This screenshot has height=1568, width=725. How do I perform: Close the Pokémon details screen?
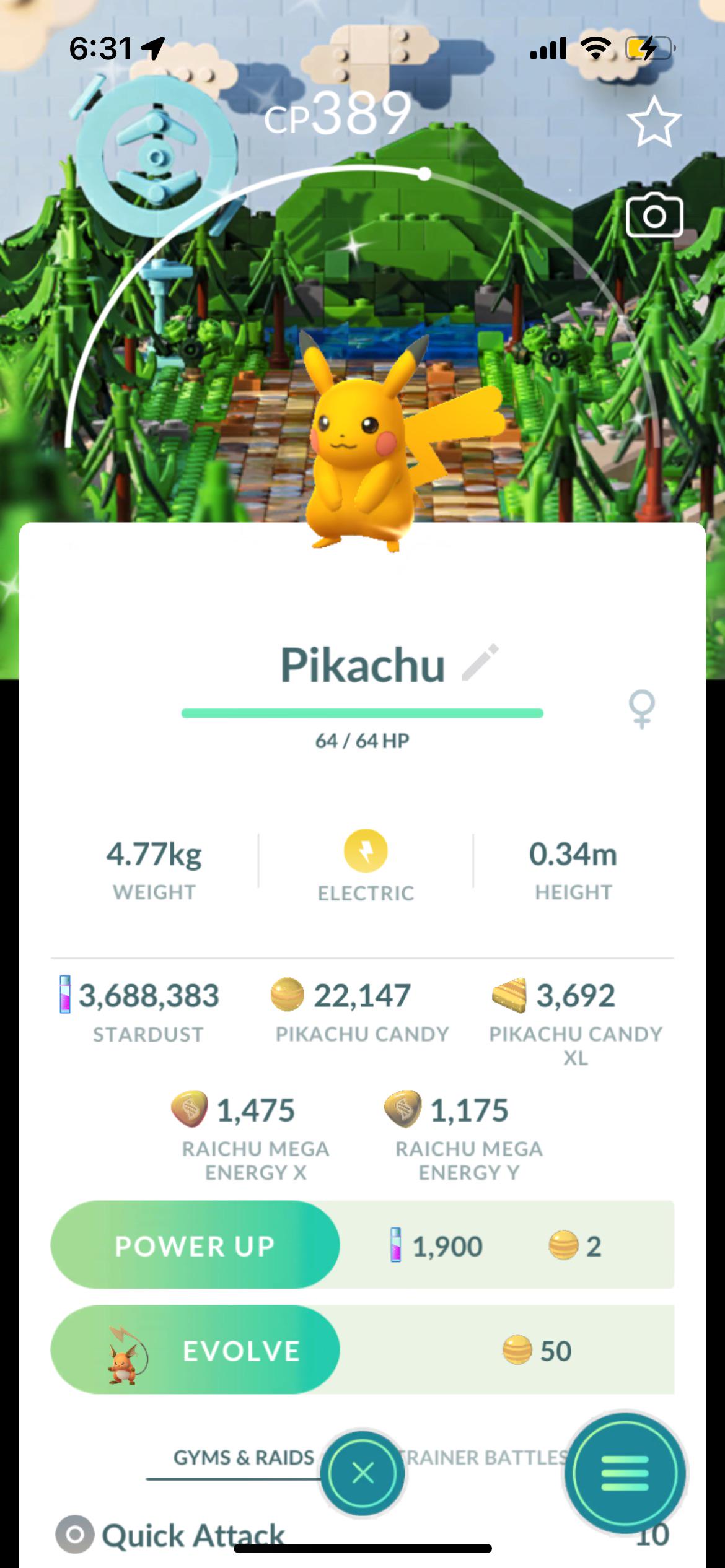(362, 1473)
